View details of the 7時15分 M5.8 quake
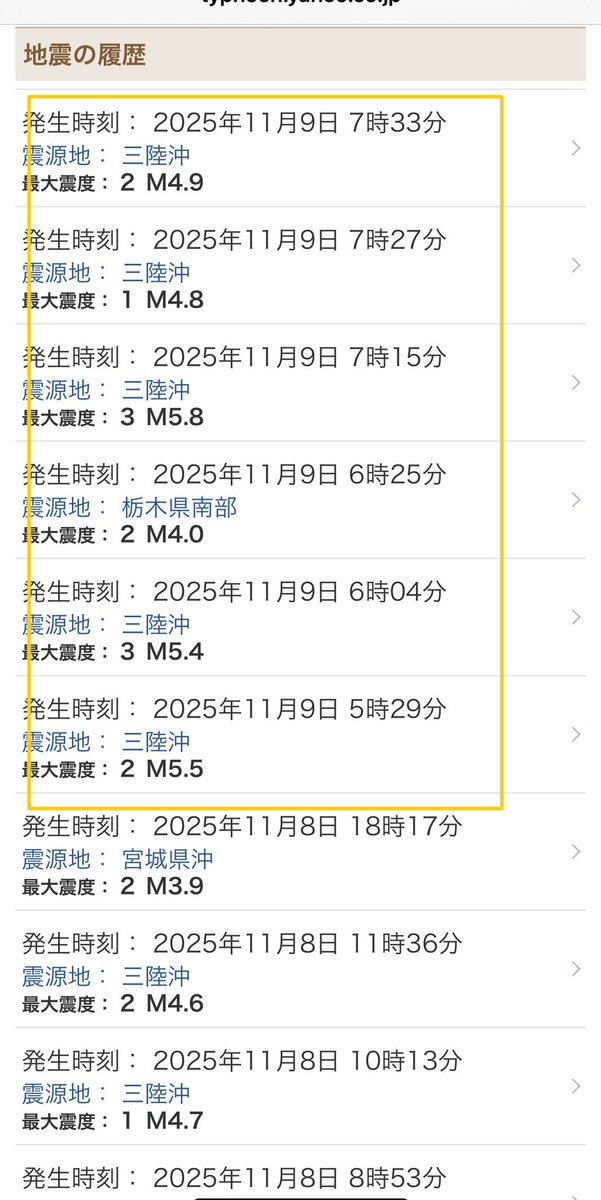This screenshot has height=1200, width=601. [x=300, y=383]
